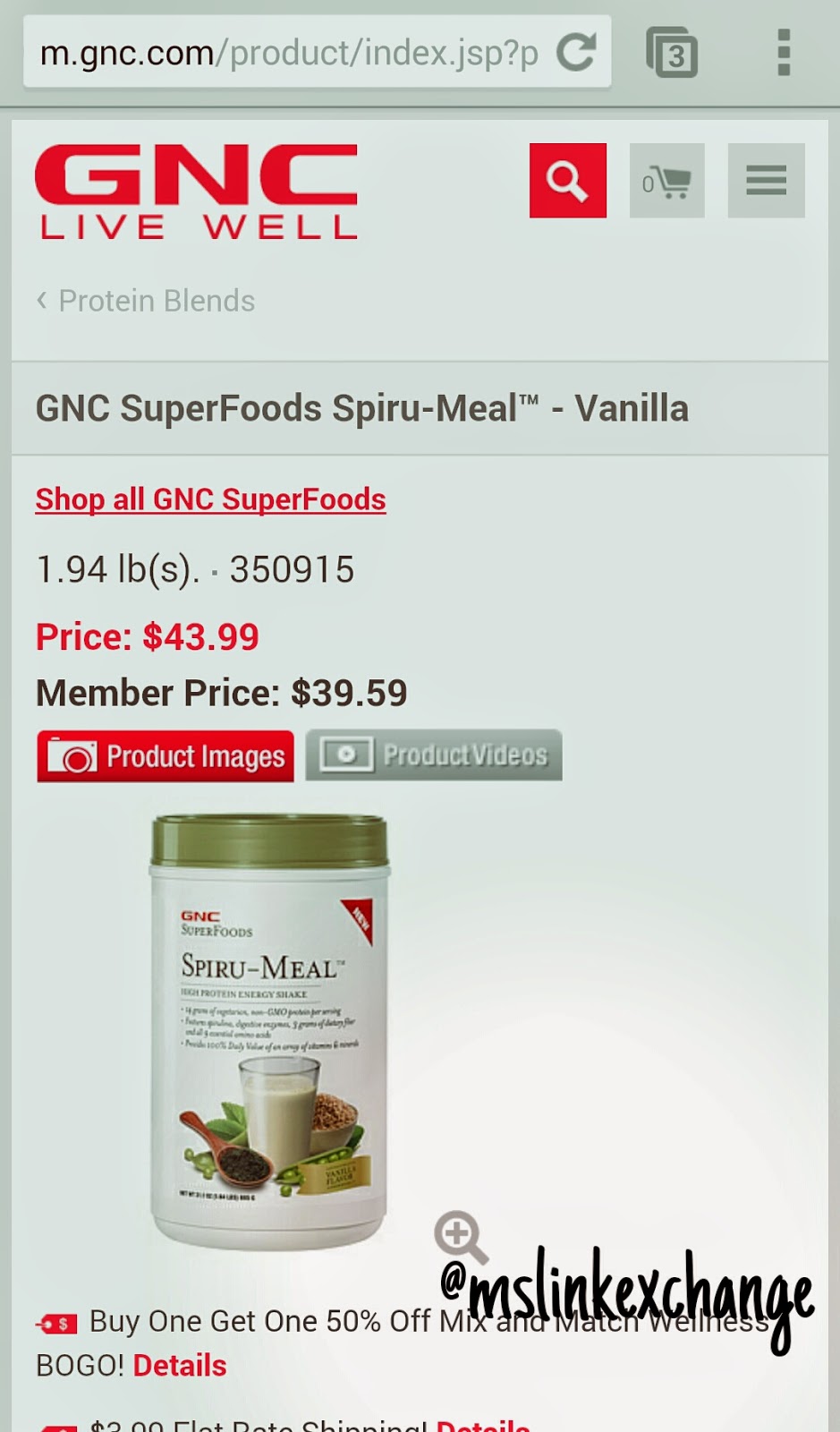
Task: Reload the current page
Action: pyautogui.click(x=576, y=53)
